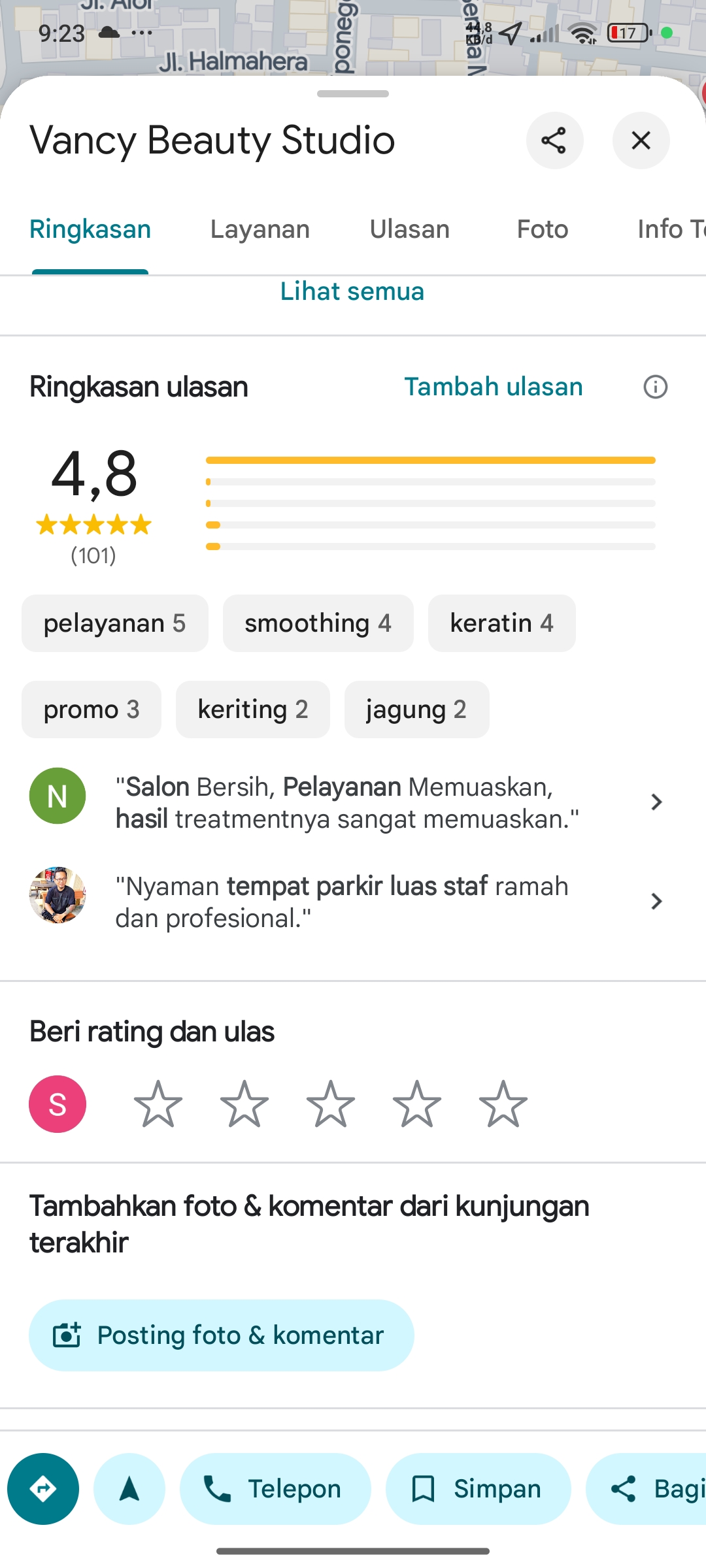Switch to the Ulasan tab
The height and width of the screenshot is (1568, 706).
(x=410, y=229)
